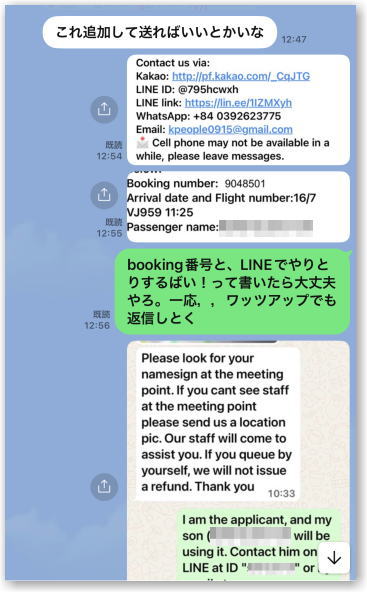The height and width of the screenshot is (592, 367).
Task: Share the Booking number image message
Action: [x=104, y=195]
